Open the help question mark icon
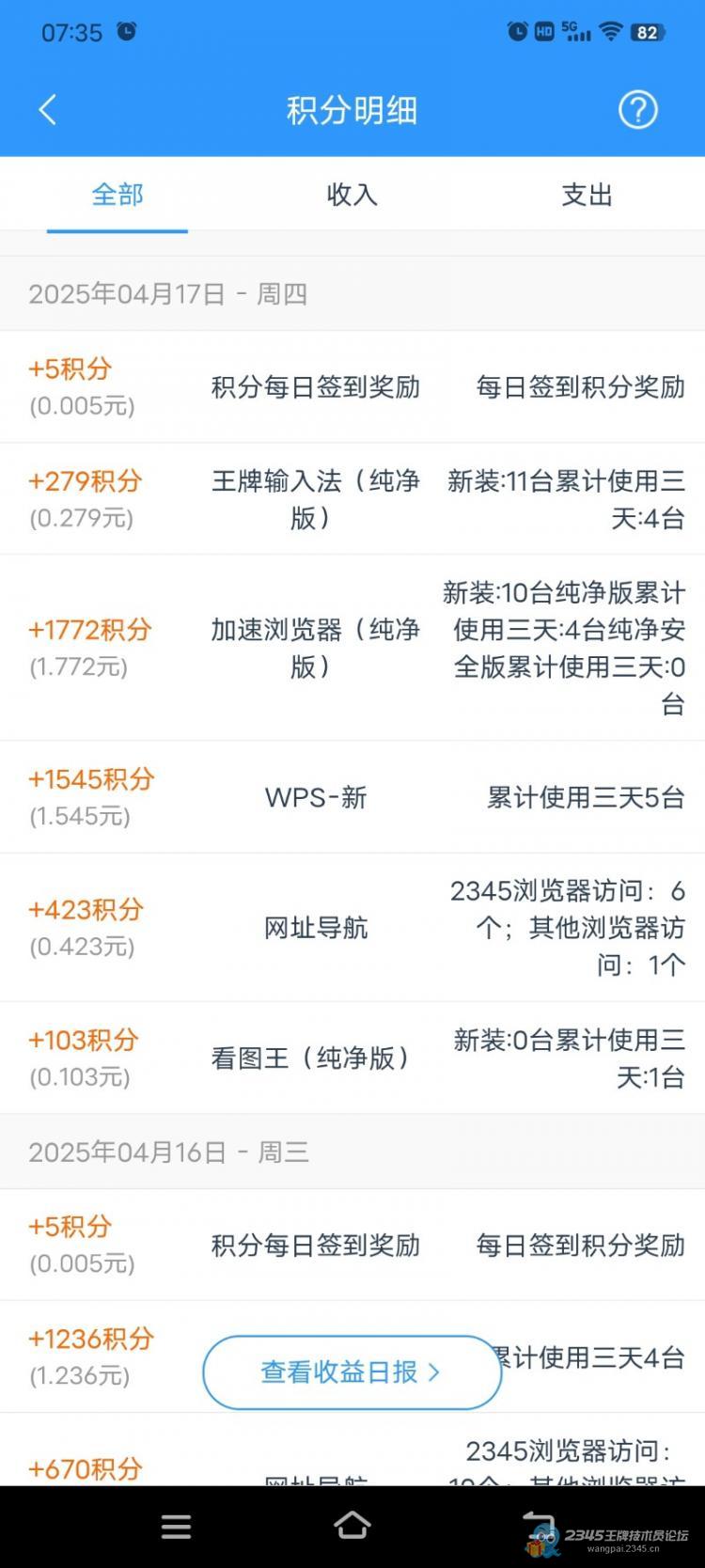 point(637,110)
